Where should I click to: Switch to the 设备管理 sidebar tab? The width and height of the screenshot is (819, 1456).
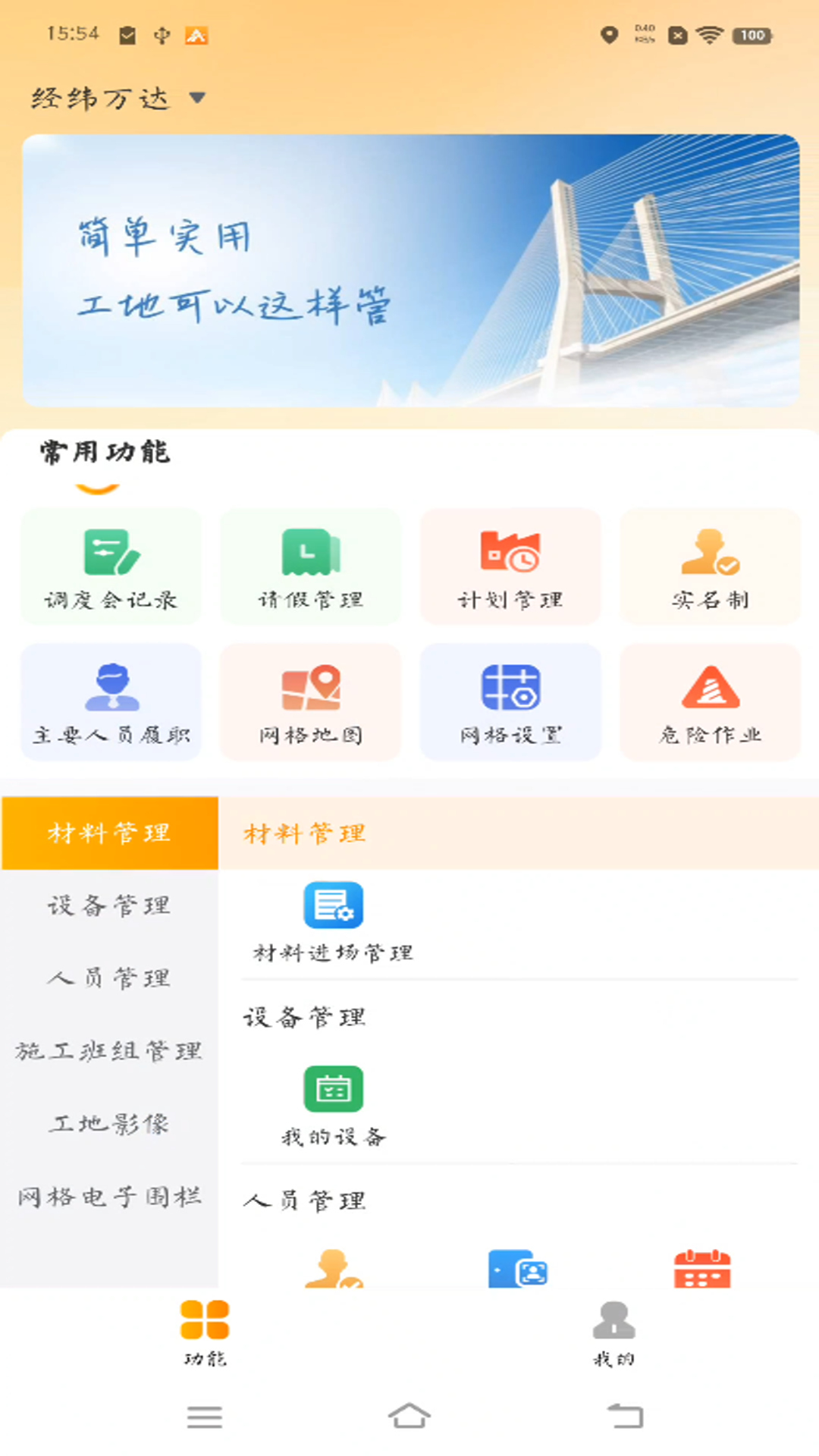pyautogui.click(x=109, y=905)
